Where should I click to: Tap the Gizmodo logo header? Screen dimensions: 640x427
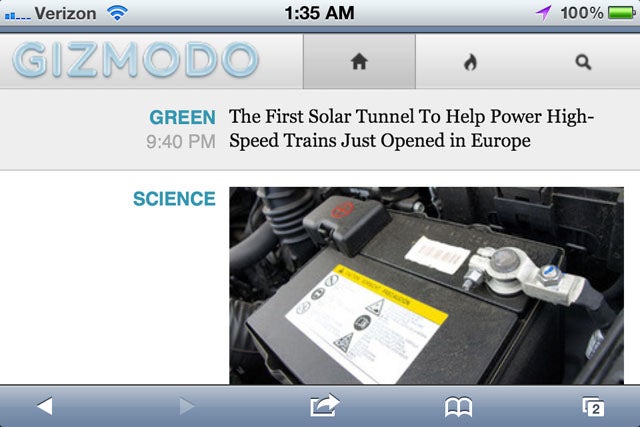point(135,60)
